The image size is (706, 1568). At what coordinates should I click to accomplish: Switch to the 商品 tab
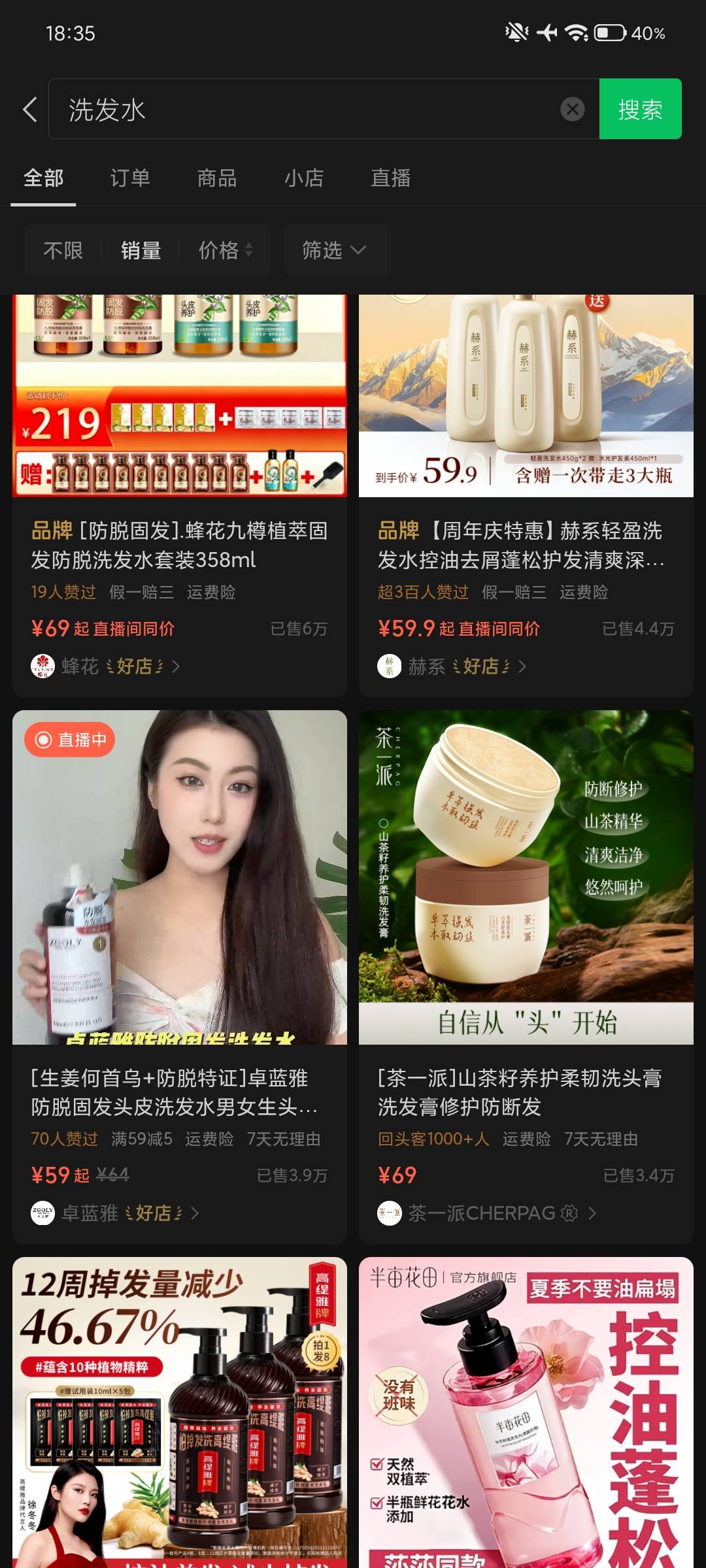(x=217, y=178)
